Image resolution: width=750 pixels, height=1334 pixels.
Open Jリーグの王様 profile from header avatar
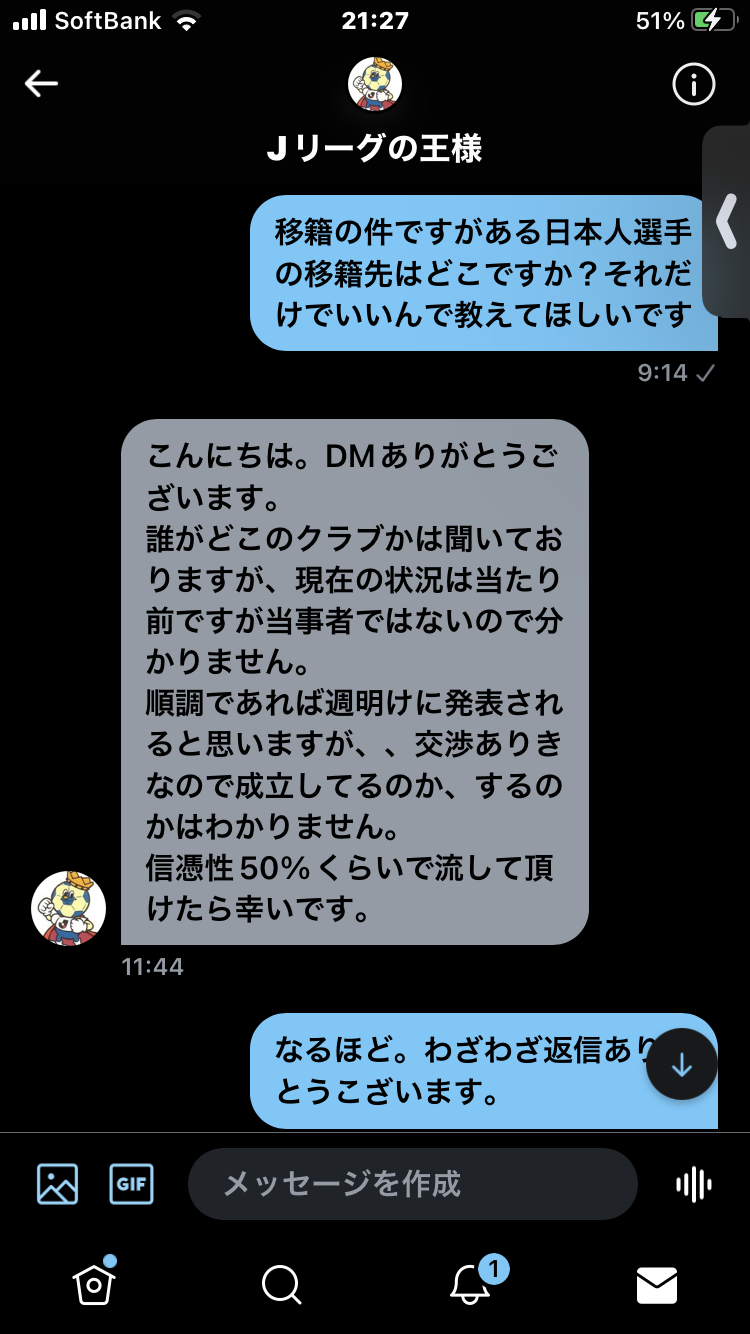click(x=375, y=84)
